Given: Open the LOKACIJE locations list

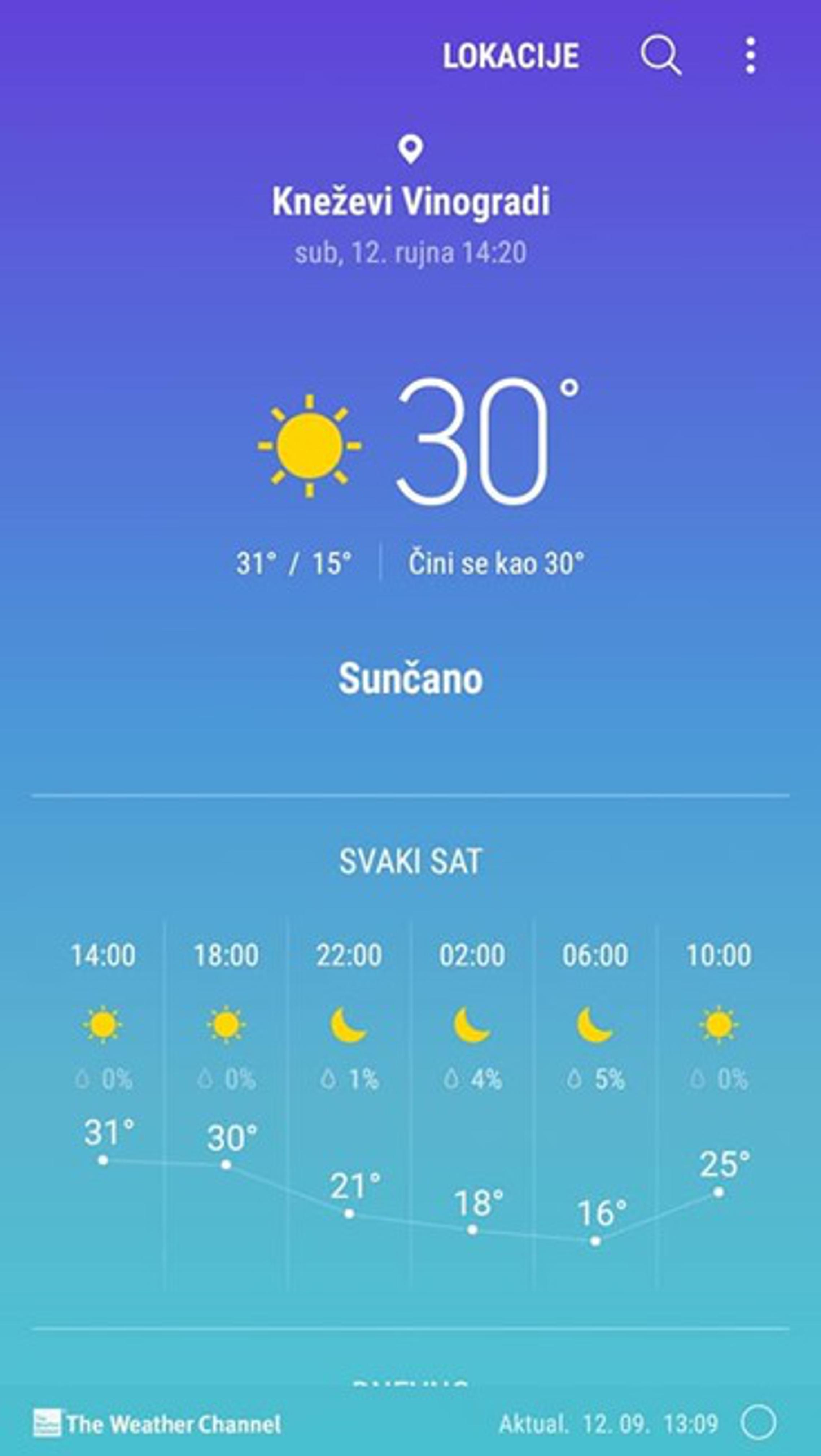Looking at the screenshot, I should [511, 56].
